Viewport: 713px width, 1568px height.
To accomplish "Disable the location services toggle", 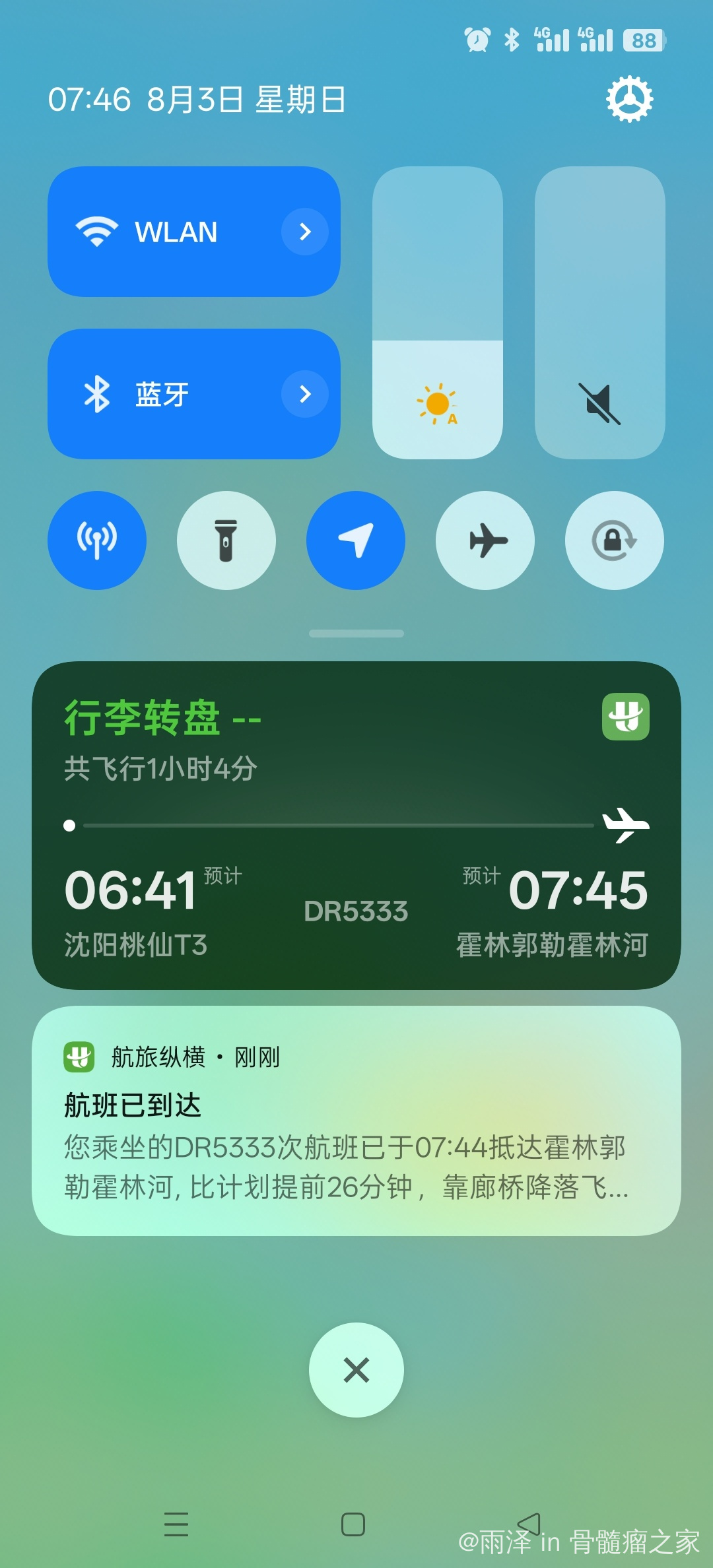I will (x=356, y=540).
